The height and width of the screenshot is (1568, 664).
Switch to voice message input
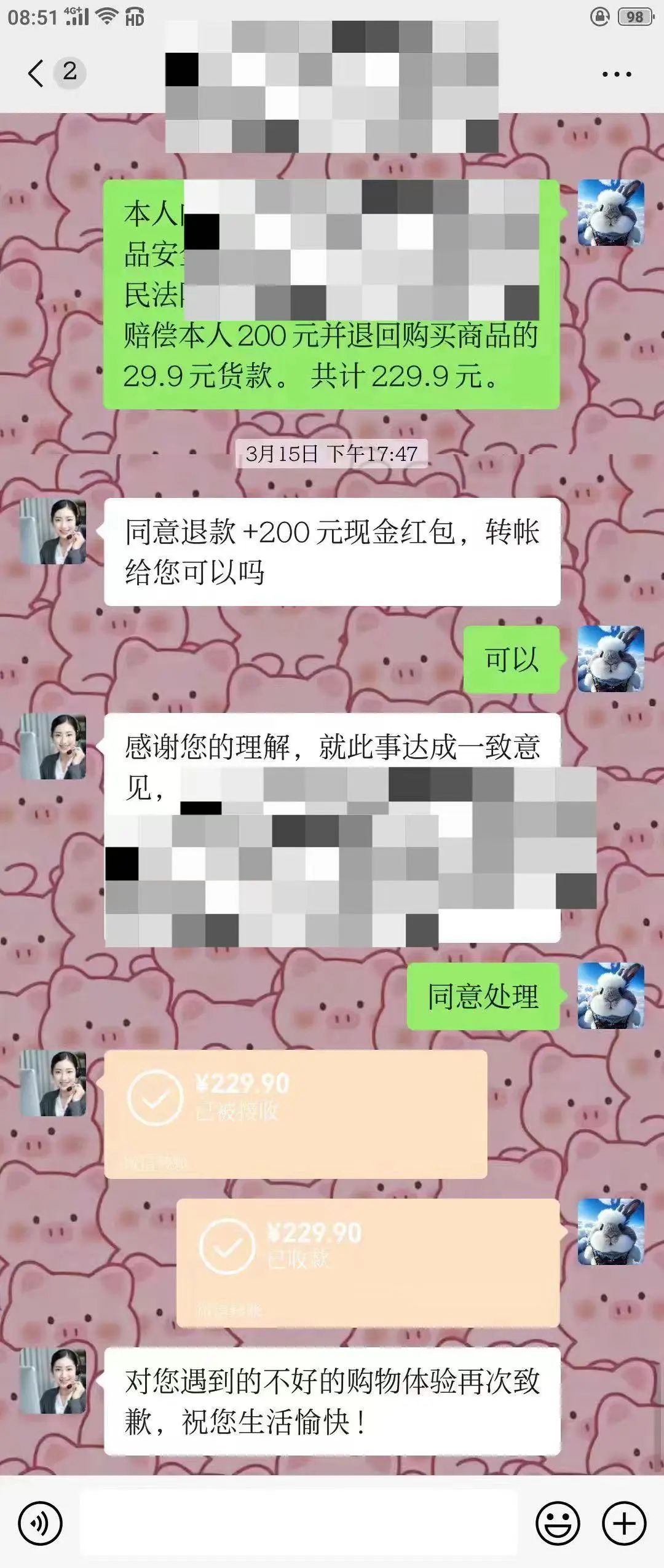coord(40,1523)
